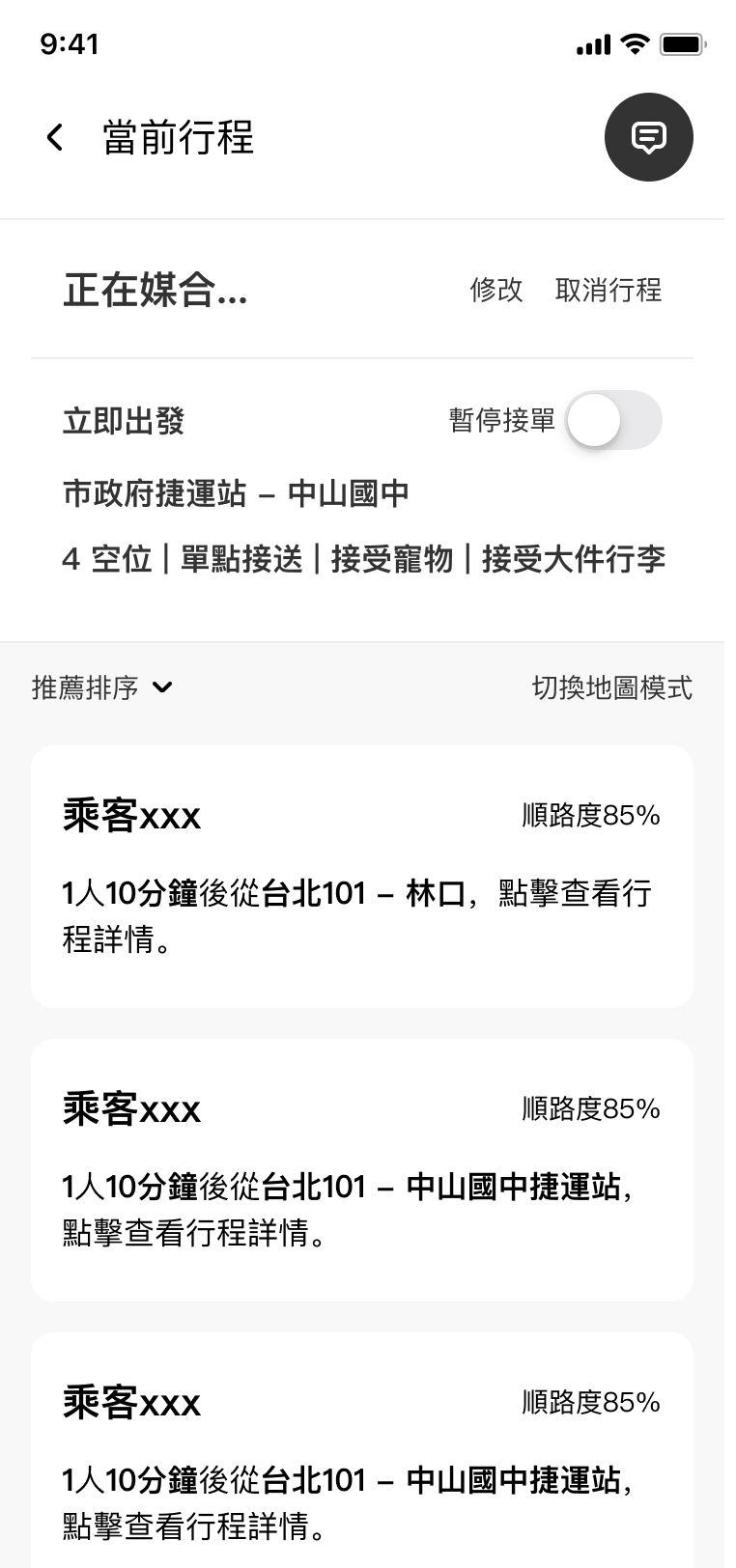The height and width of the screenshot is (1568, 736).
Task: Switch to map mode via 切換地圖模式
Action: click(611, 687)
